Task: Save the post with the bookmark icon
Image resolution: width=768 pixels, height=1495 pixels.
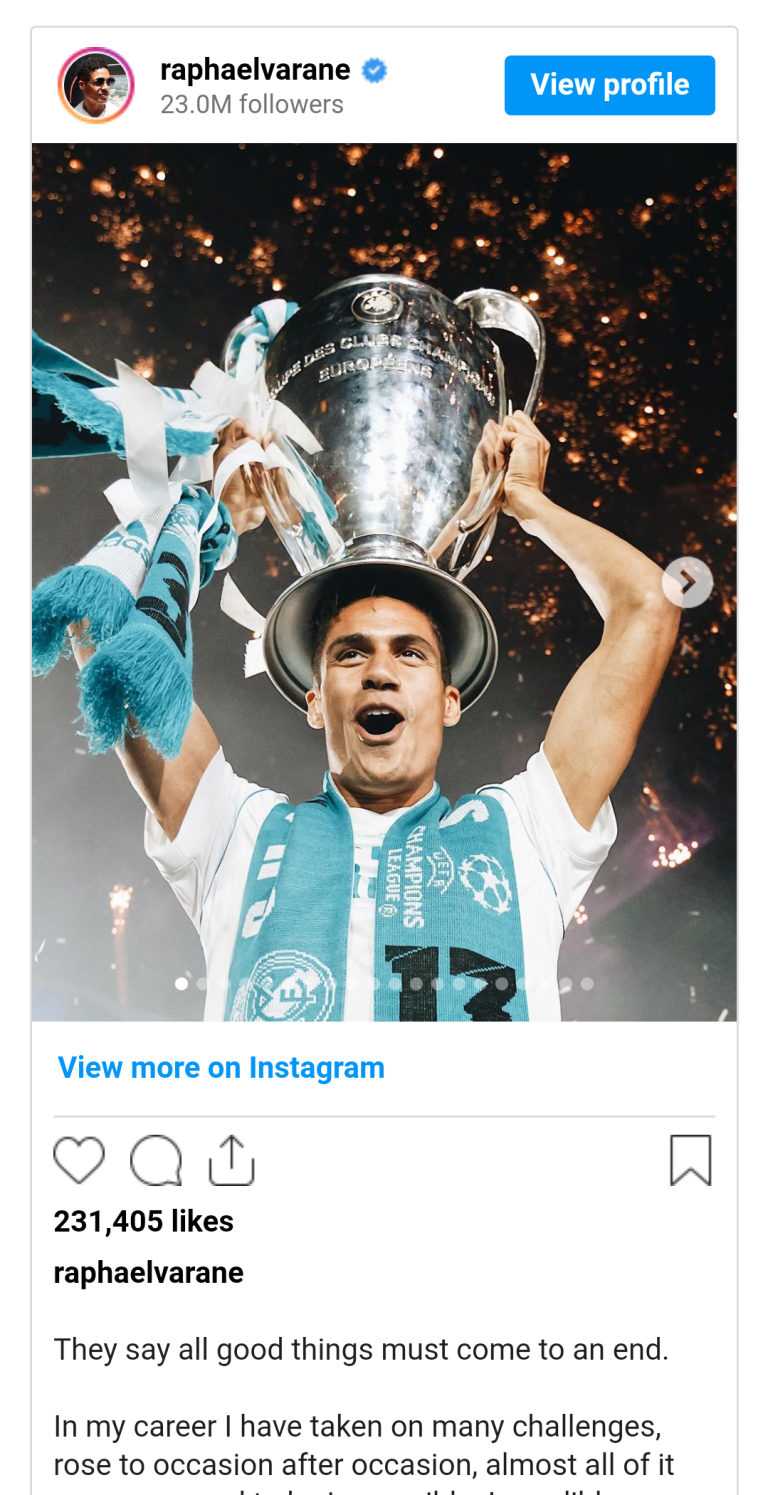Action: (x=690, y=1160)
